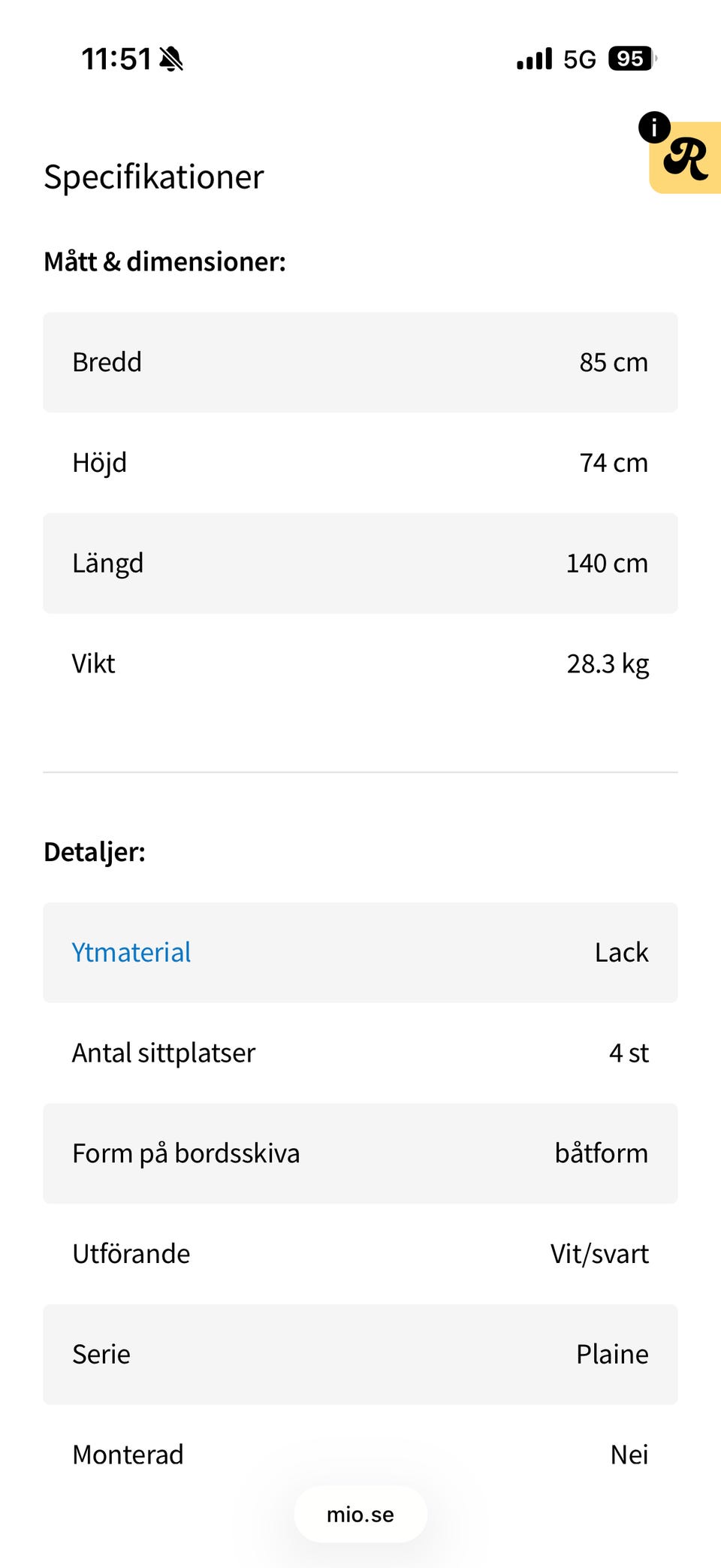Viewport: 721px width, 1568px height.
Task: Tap the mio.se address pill
Action: (x=360, y=1514)
